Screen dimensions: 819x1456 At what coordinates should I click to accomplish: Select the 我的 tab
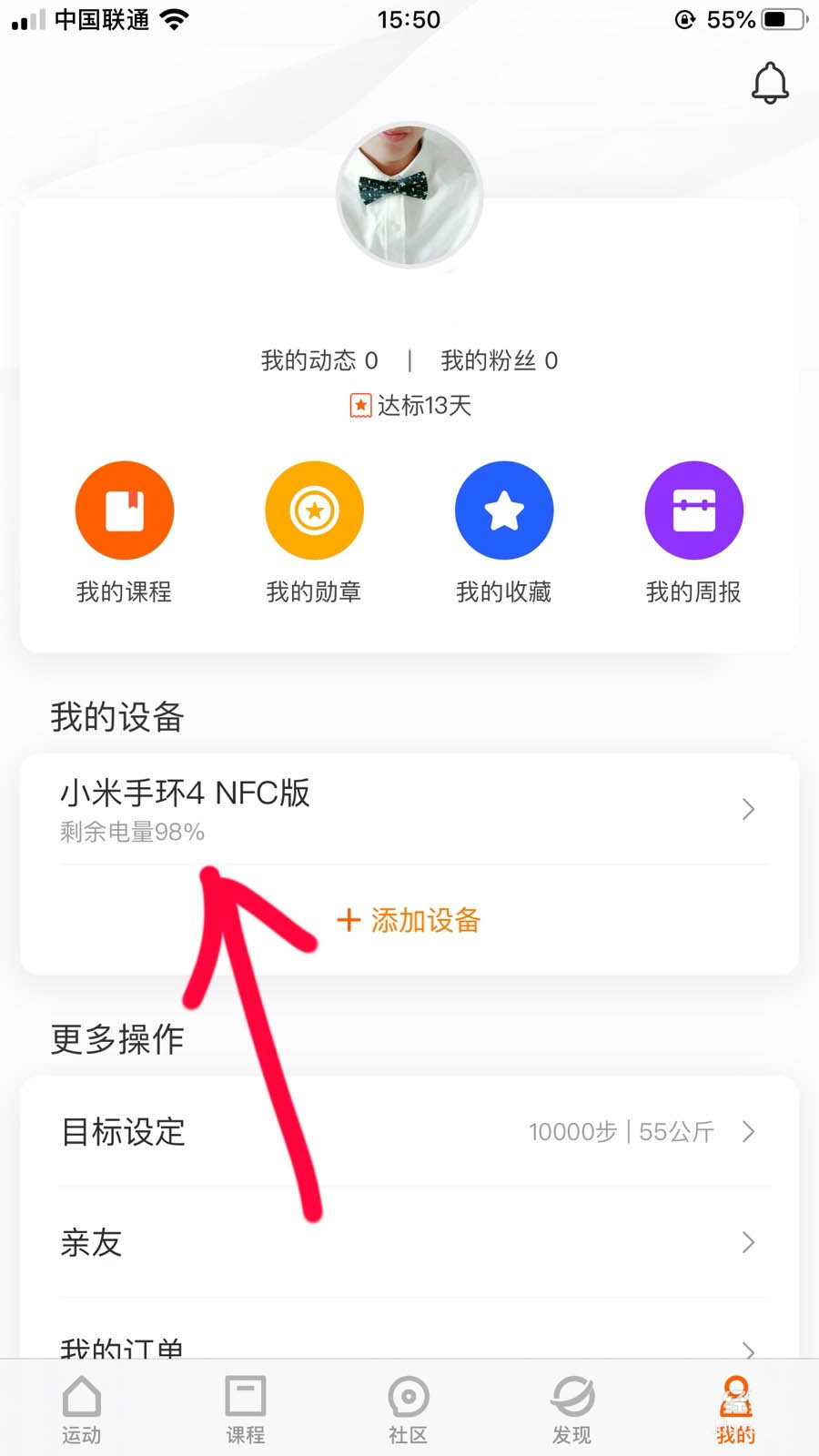pyautogui.click(x=735, y=1409)
